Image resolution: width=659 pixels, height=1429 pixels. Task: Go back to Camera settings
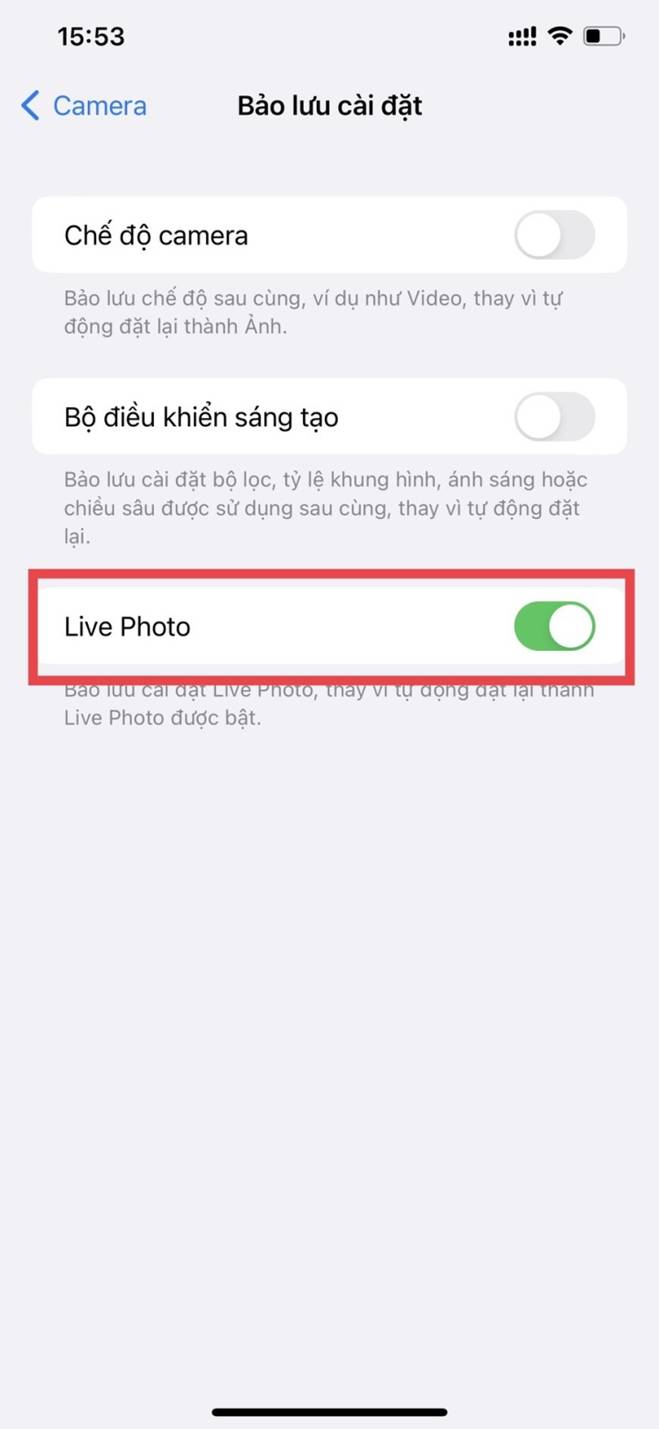[x=84, y=106]
